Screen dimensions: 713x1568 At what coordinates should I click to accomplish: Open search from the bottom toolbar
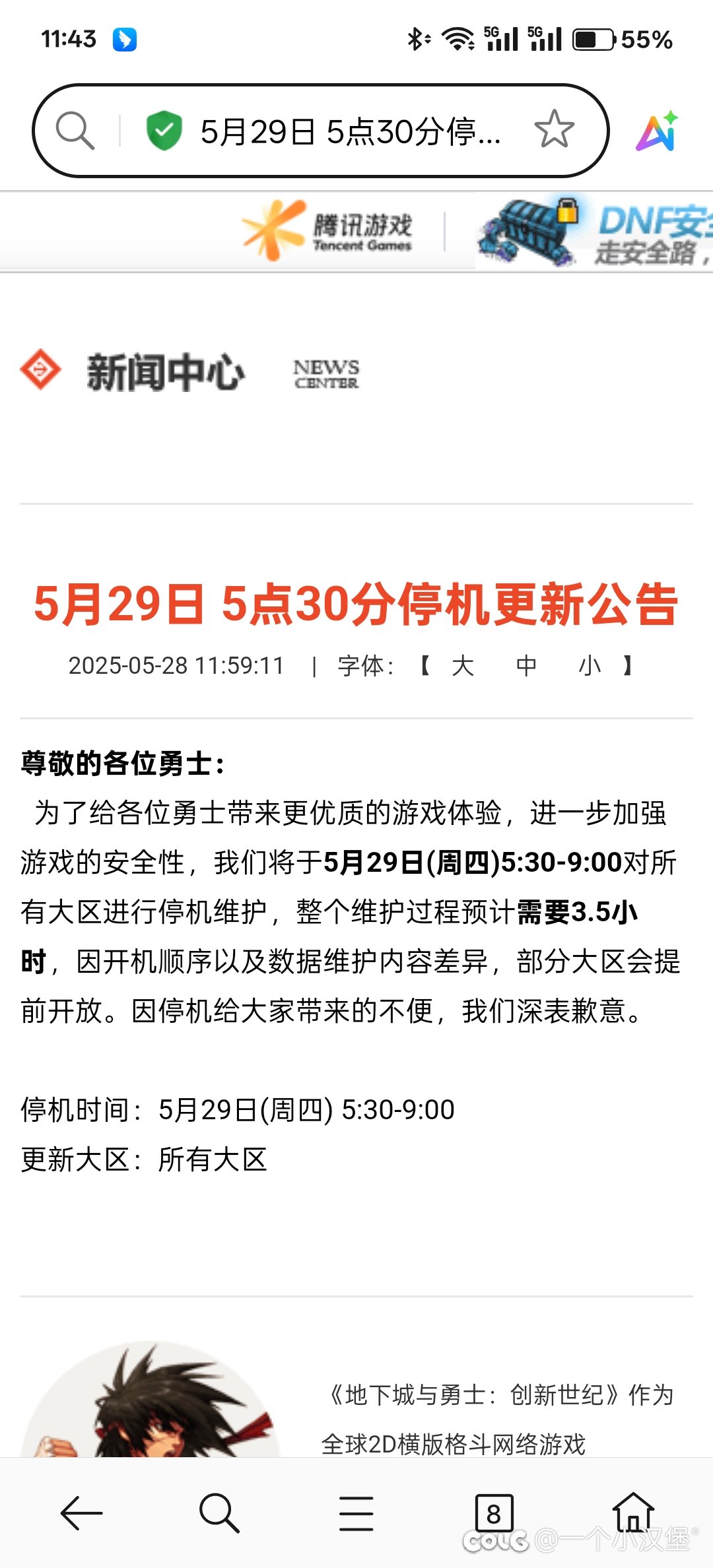219,1513
